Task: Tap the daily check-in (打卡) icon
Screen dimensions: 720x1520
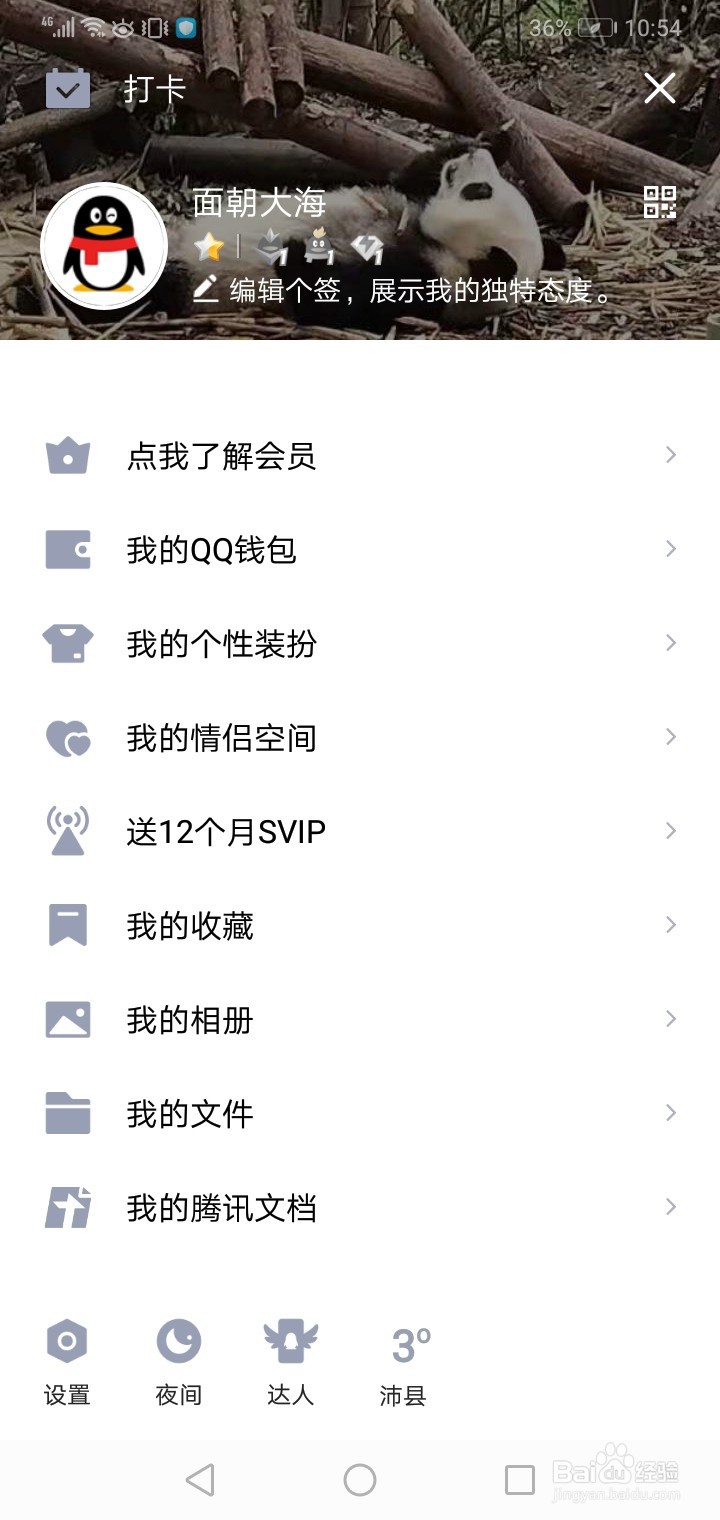Action: pos(66,88)
